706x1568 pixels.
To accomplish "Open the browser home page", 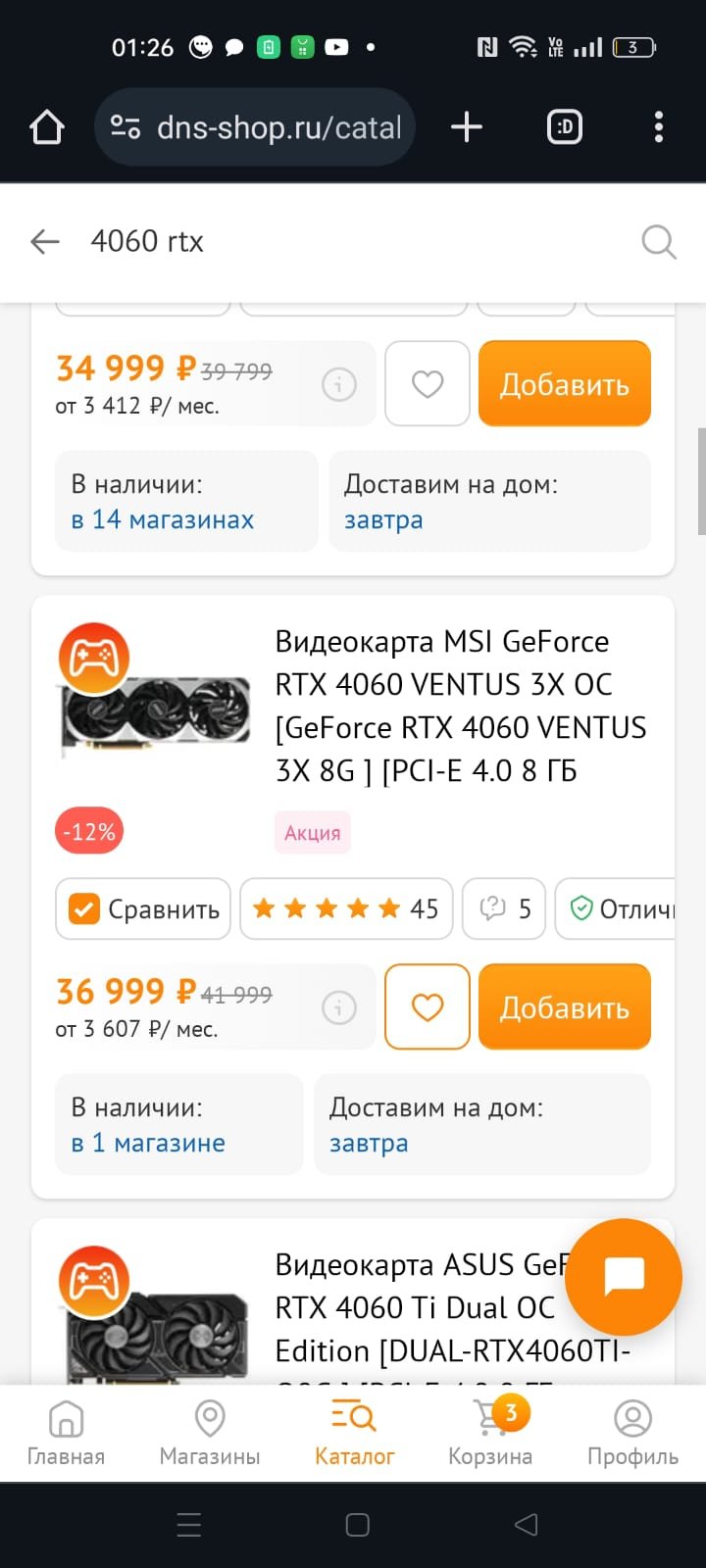I will (x=47, y=127).
